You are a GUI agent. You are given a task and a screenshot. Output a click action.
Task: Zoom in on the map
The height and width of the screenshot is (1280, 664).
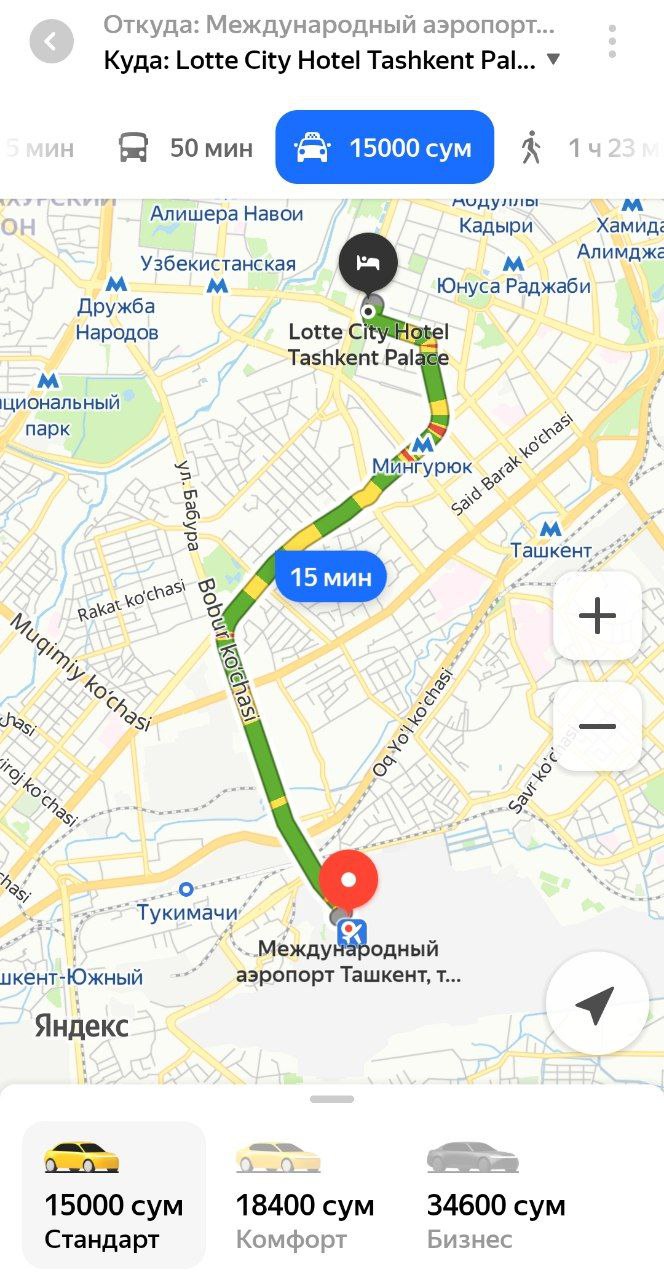click(597, 615)
